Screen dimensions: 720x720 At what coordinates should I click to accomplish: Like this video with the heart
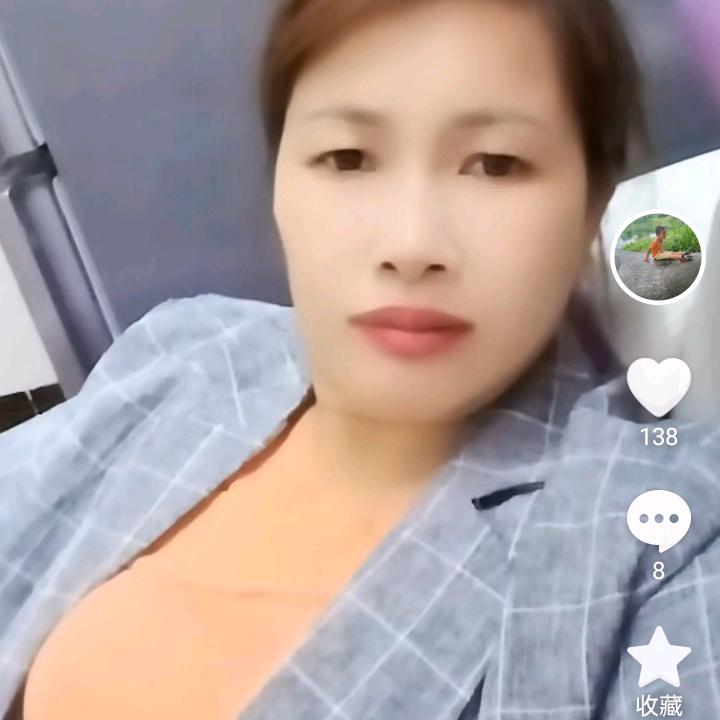tap(658, 386)
